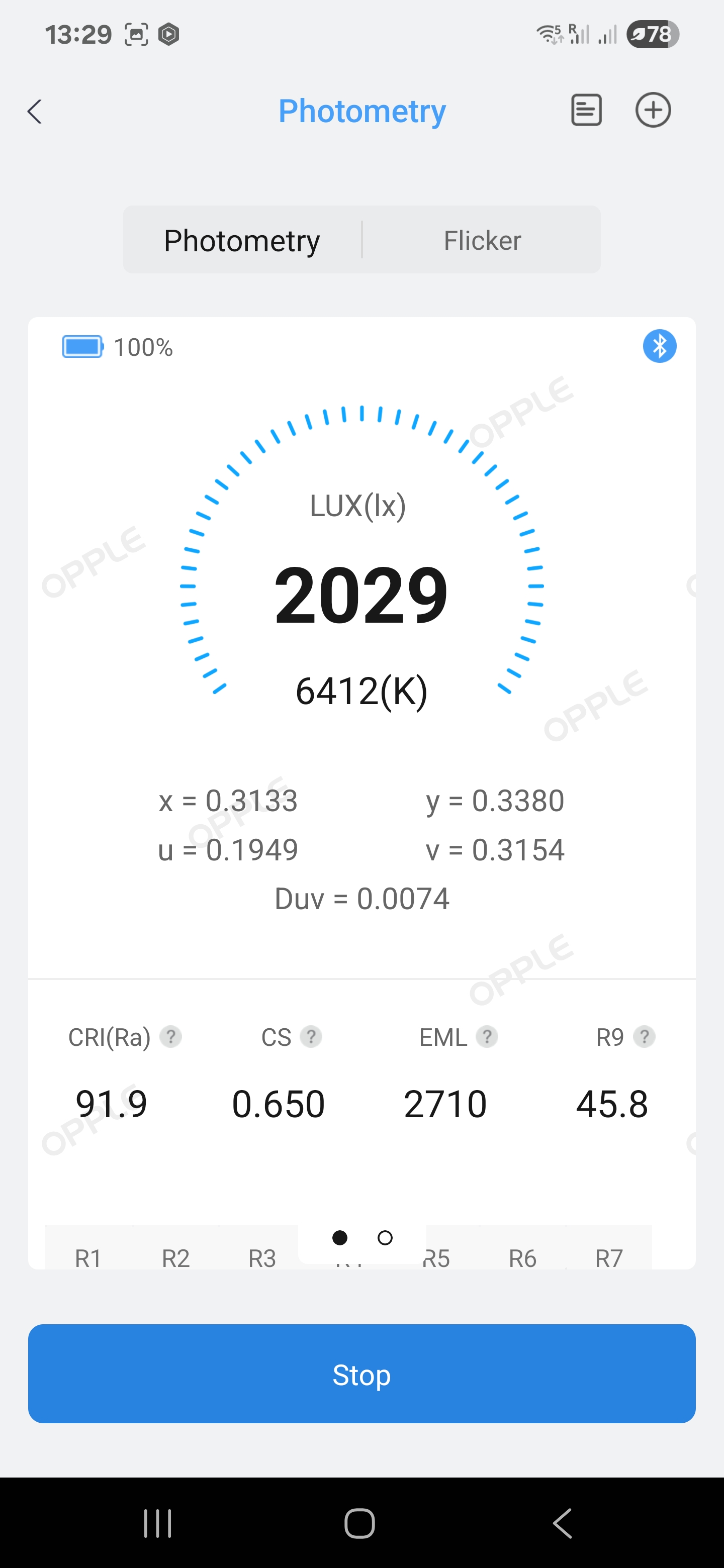The height and width of the screenshot is (1568, 724).
Task: Show help for CS value
Action: [x=311, y=1037]
